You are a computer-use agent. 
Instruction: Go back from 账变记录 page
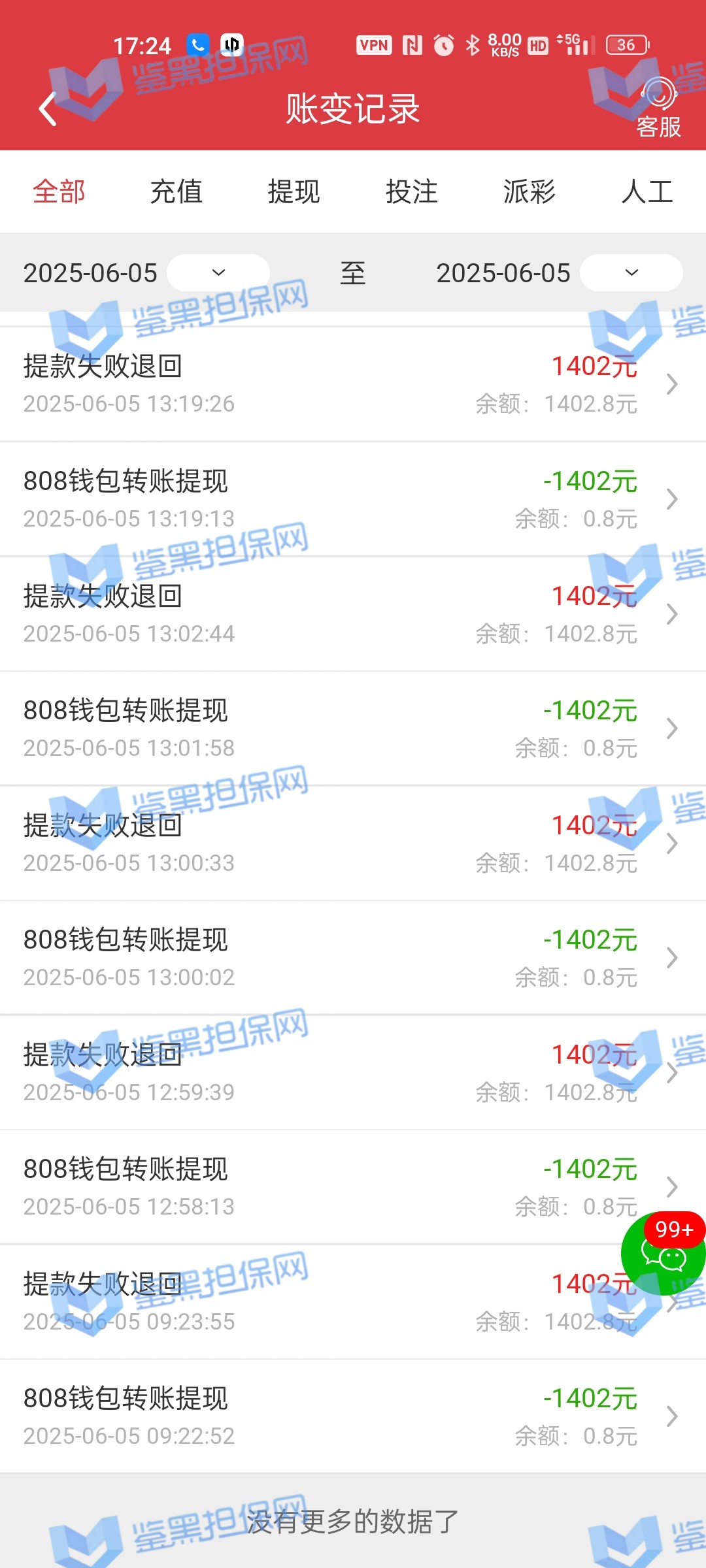[48, 108]
